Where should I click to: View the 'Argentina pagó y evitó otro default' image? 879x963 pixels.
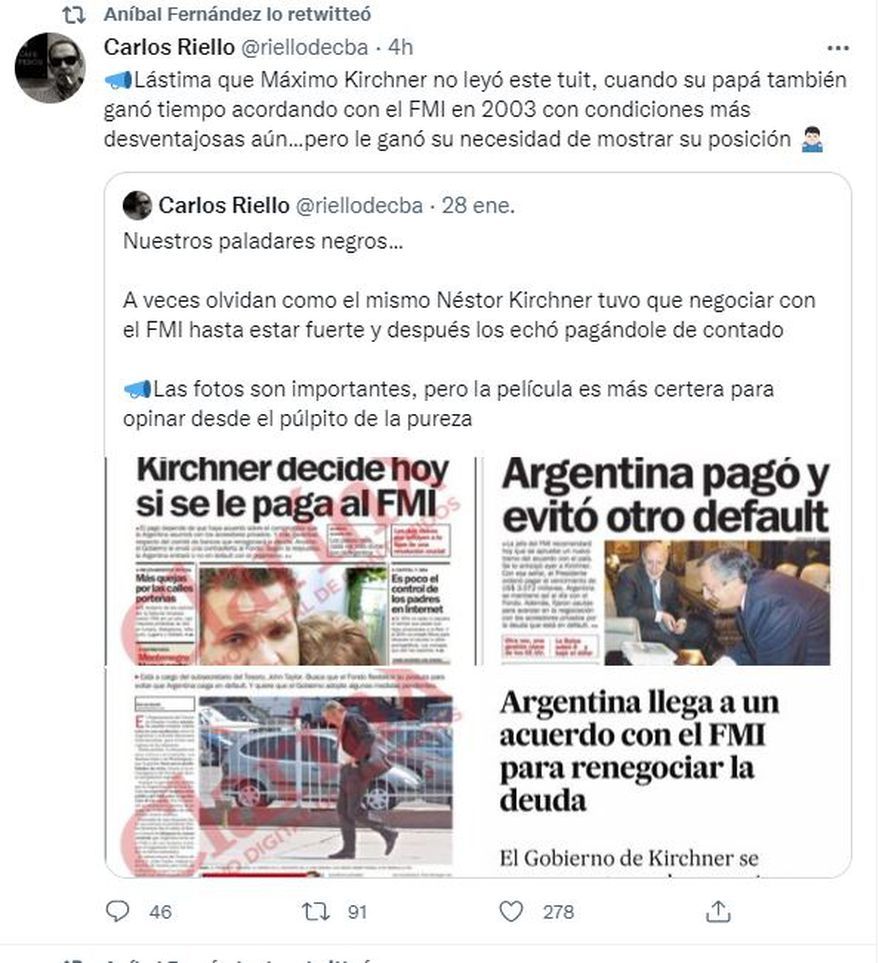(x=665, y=561)
